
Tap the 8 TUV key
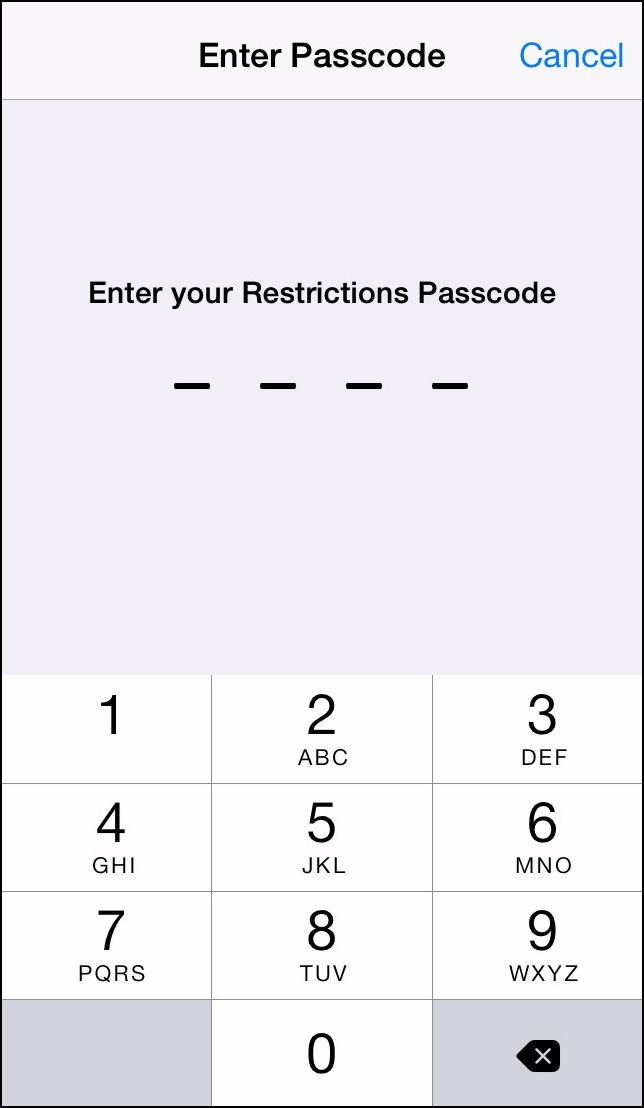tap(322, 945)
